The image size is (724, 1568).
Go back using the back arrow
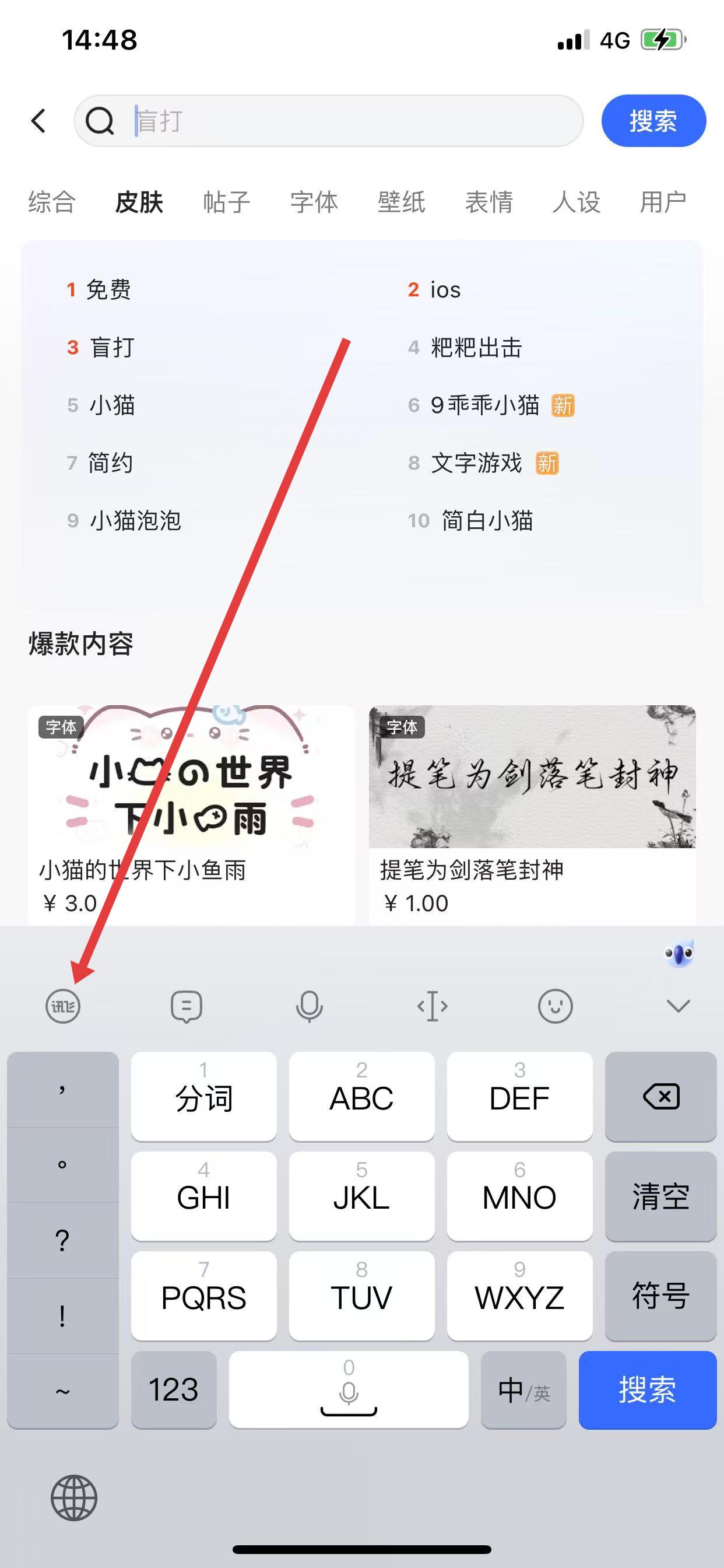click(x=38, y=121)
